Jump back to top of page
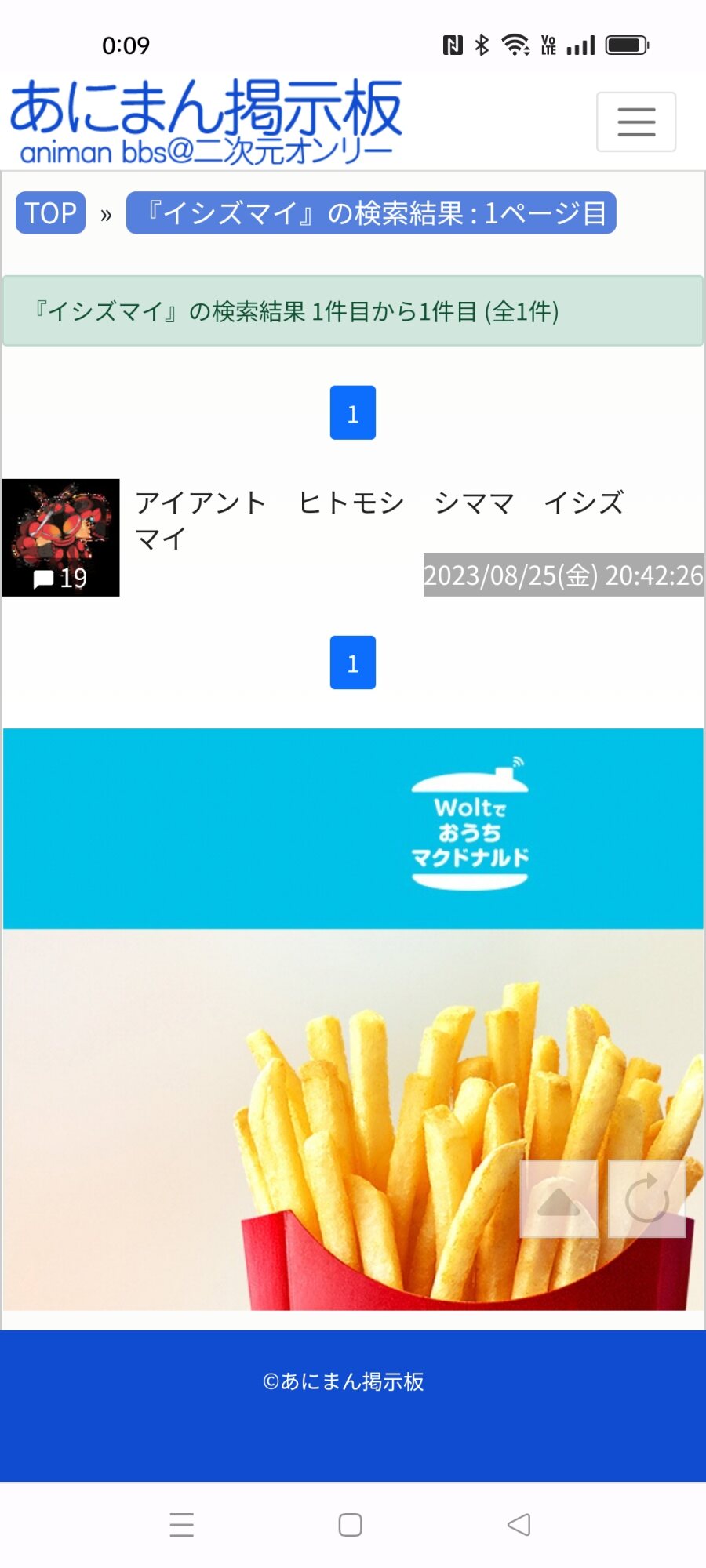Image resolution: width=706 pixels, height=1568 pixels. [x=559, y=1199]
